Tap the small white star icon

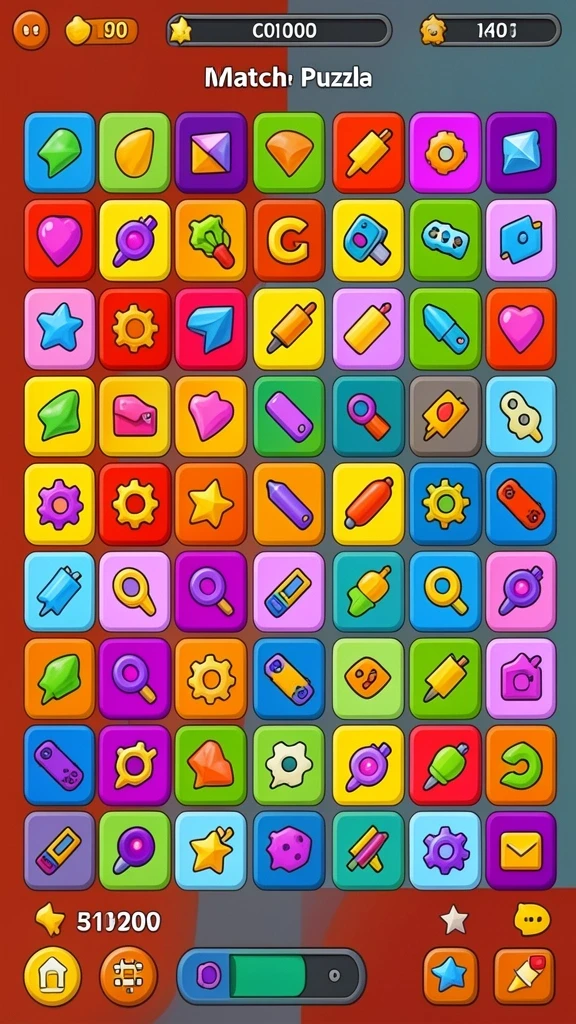[x=455, y=920]
